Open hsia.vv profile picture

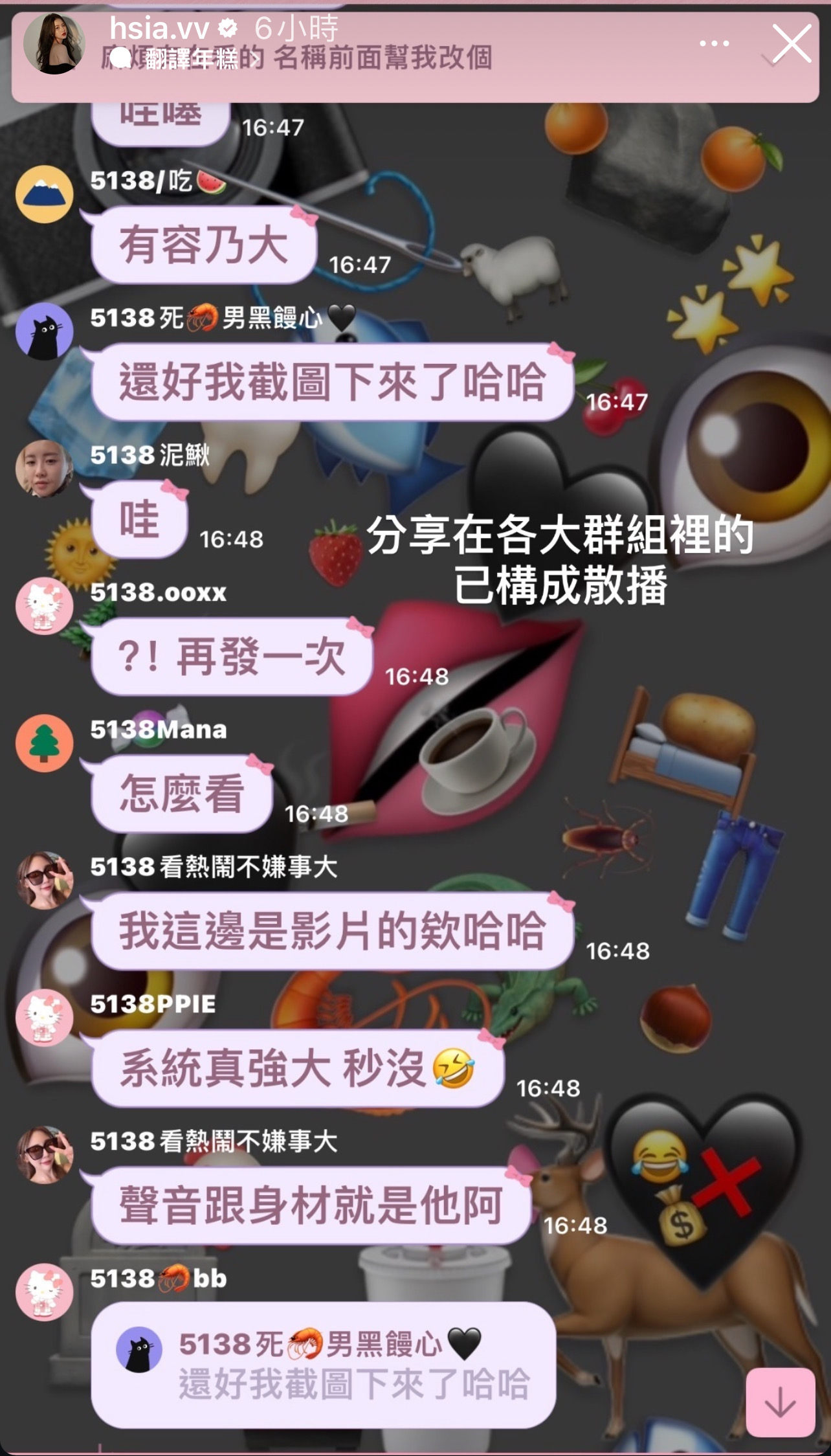54,43
